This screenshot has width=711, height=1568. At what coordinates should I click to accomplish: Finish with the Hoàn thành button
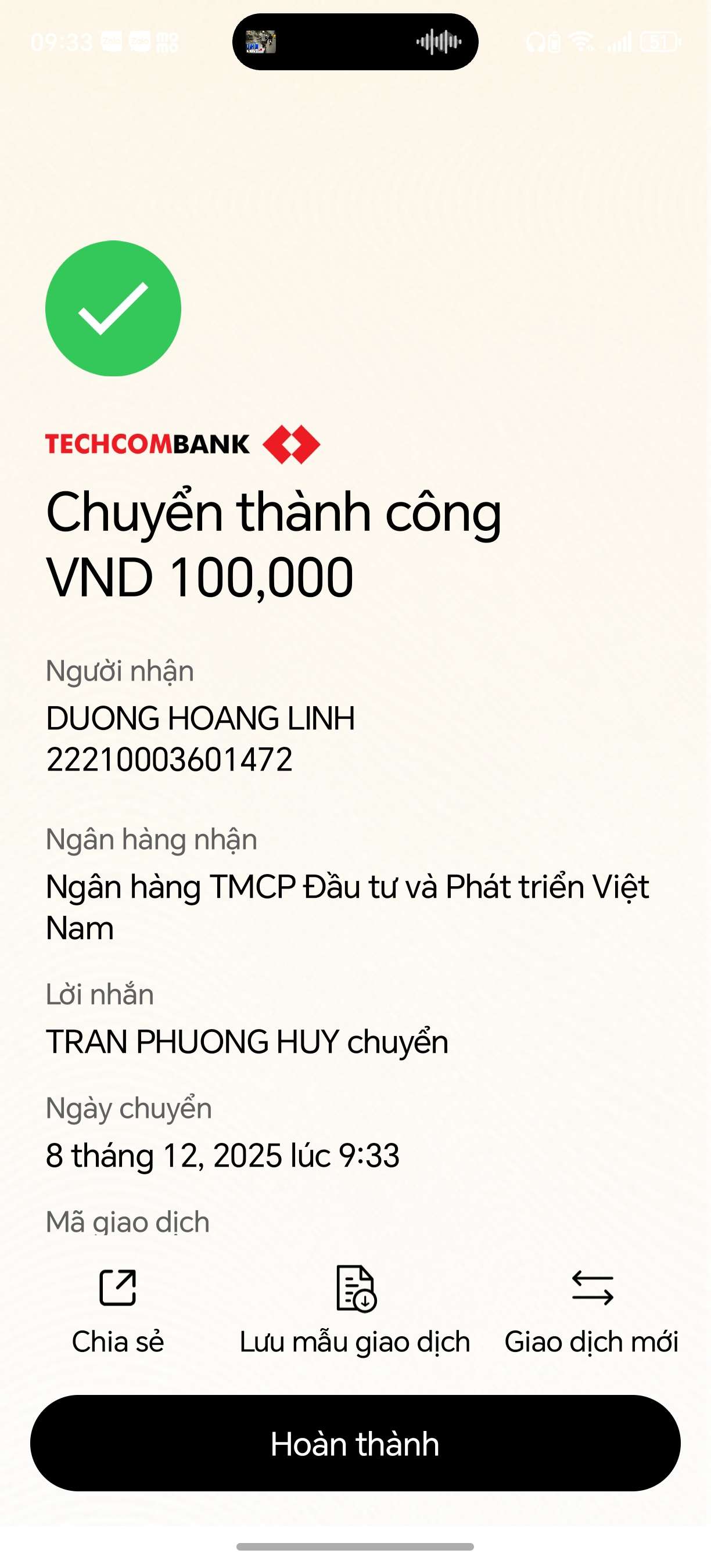355,1443
